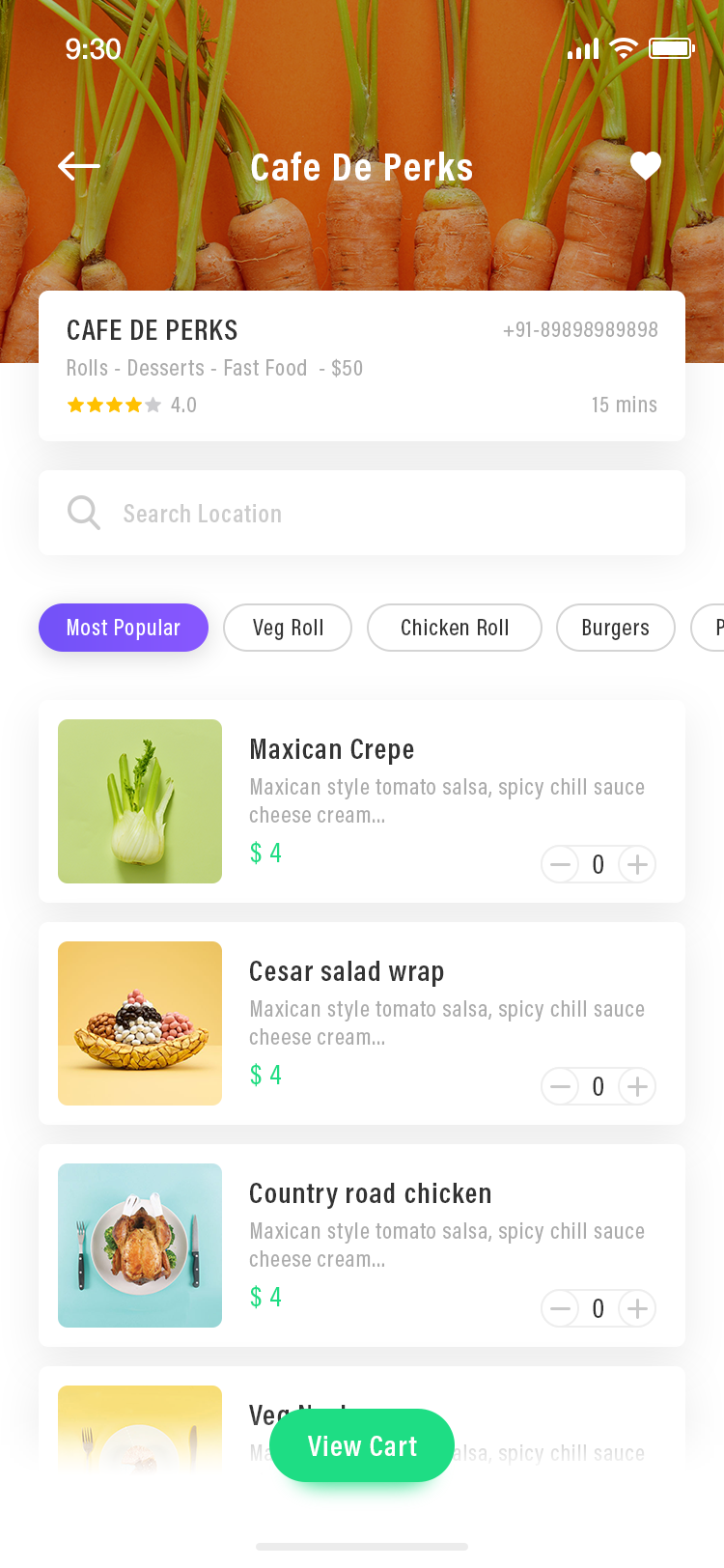Tap the Search Location field
This screenshot has height=1568, width=724.
(362, 513)
